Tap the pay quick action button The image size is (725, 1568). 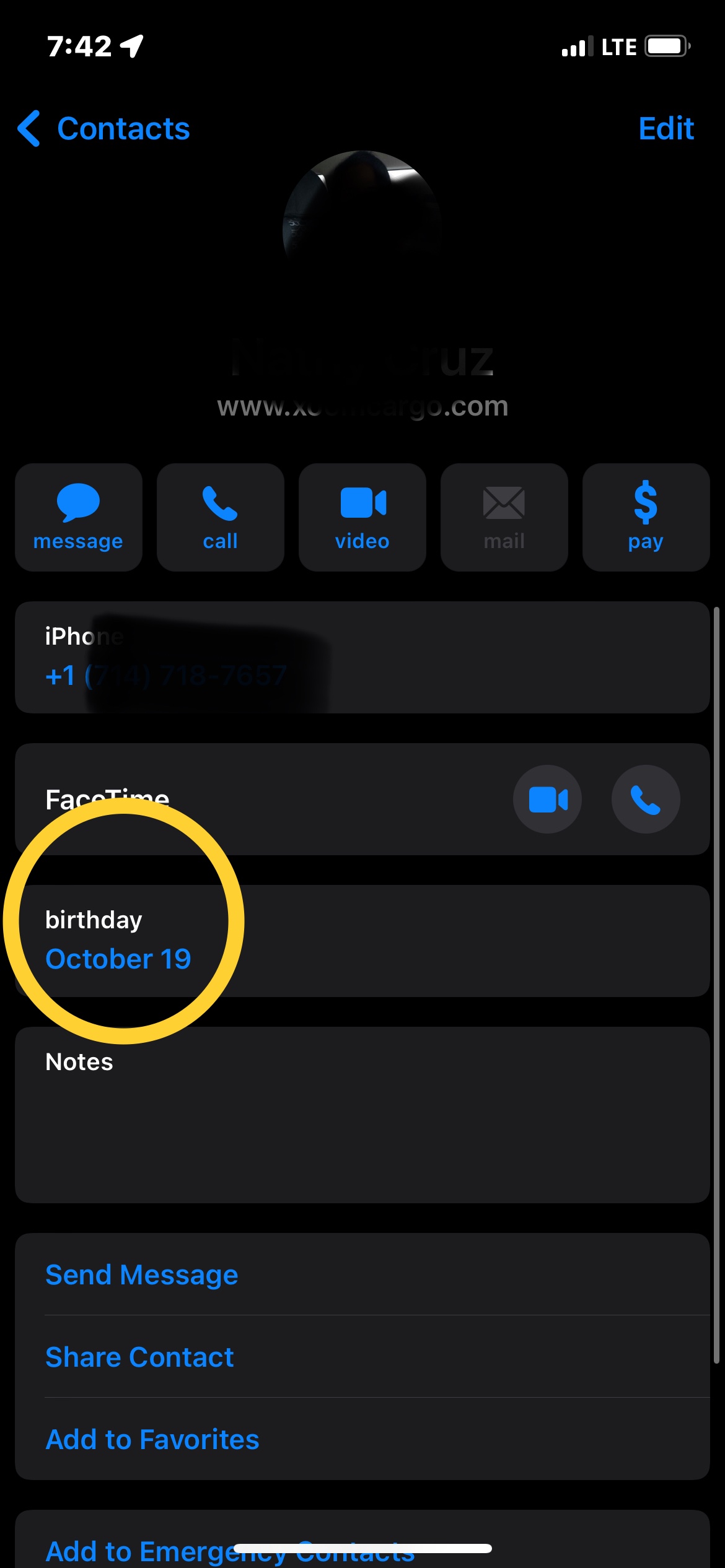tap(646, 517)
